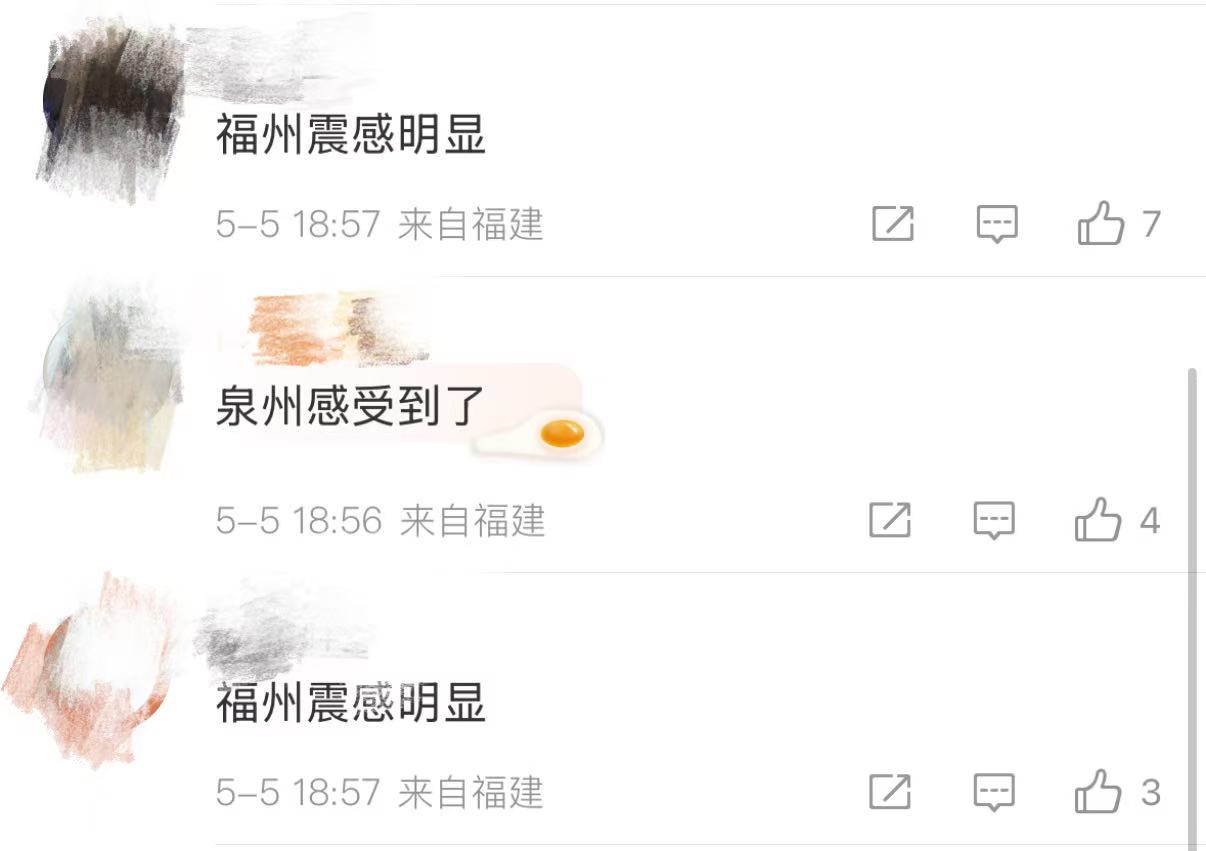1206x851 pixels.
Task: Reply to the 泉州感受到了 comment
Action: tap(994, 520)
